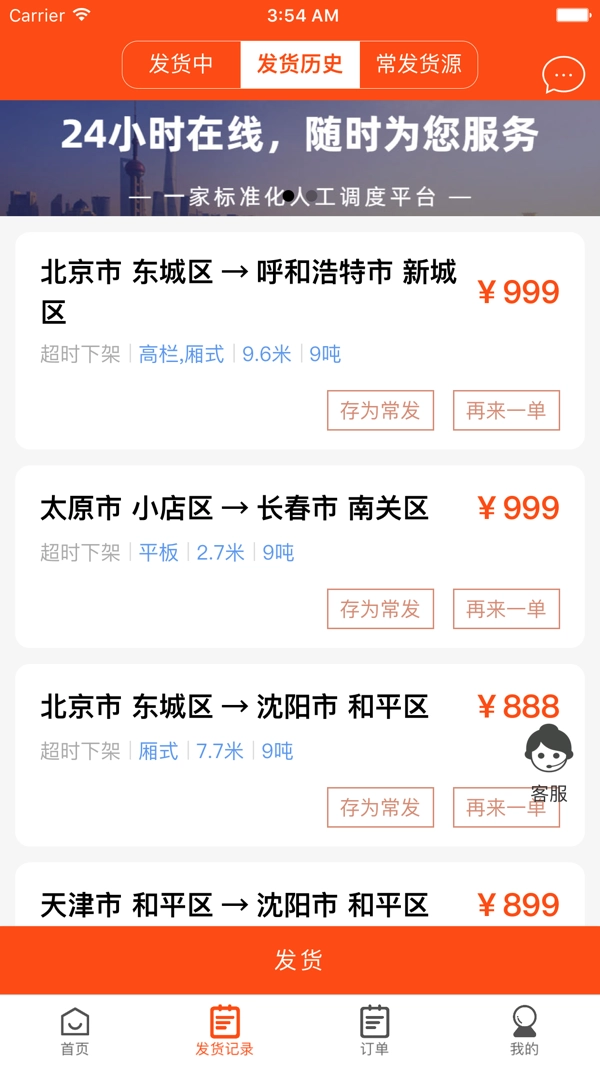Select the 发货历史 tab

tap(300, 65)
